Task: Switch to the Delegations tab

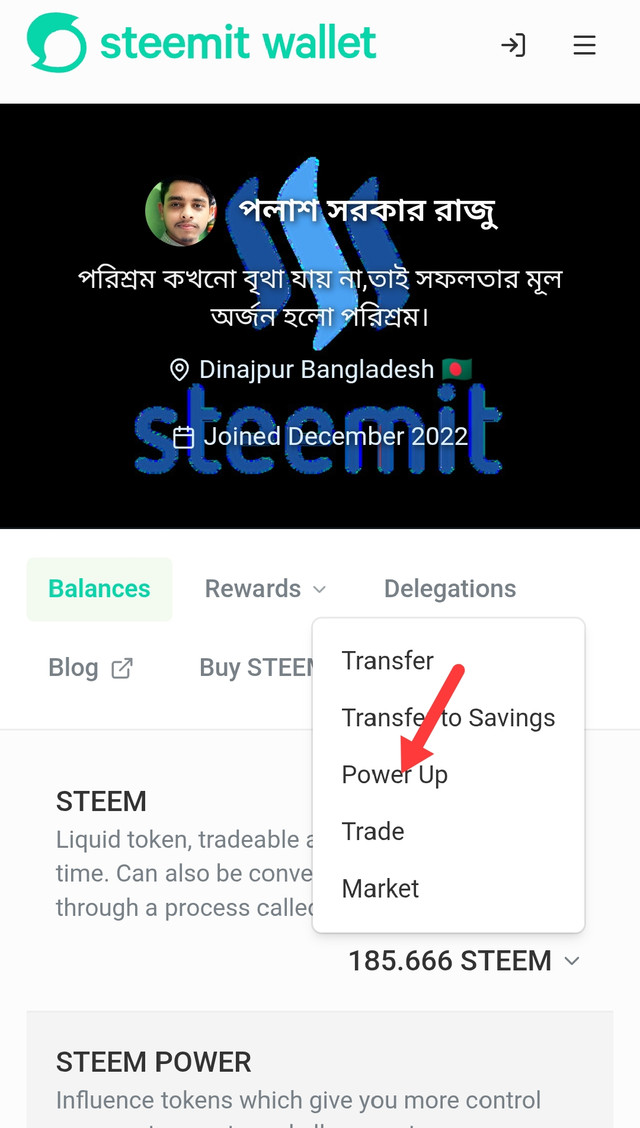Action: [450, 588]
